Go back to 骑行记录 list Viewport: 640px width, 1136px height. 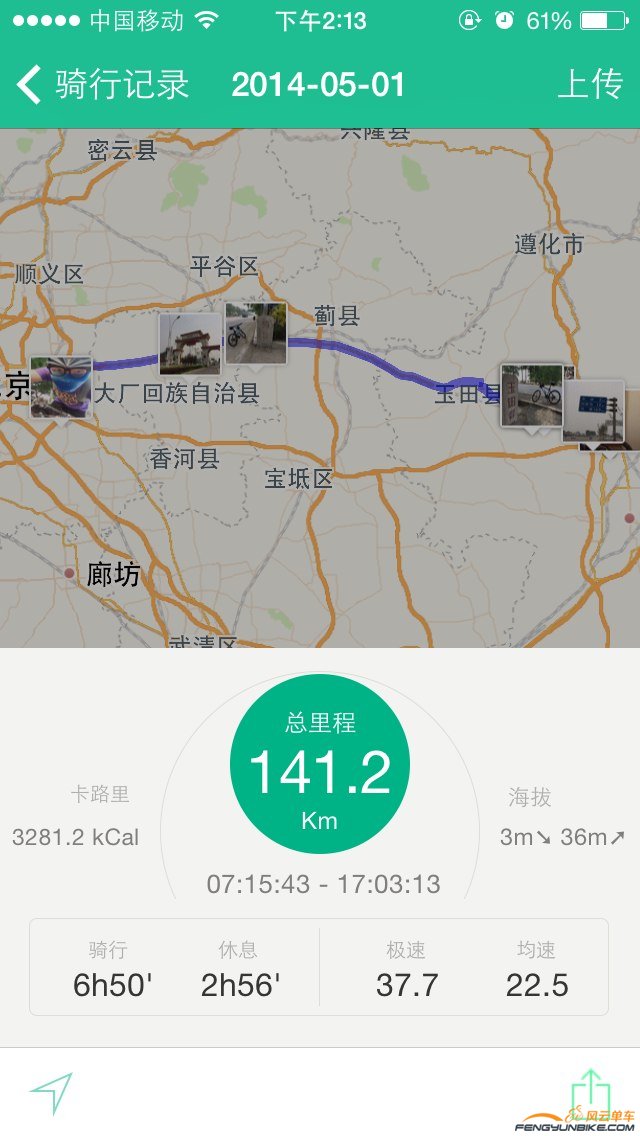click(x=100, y=84)
